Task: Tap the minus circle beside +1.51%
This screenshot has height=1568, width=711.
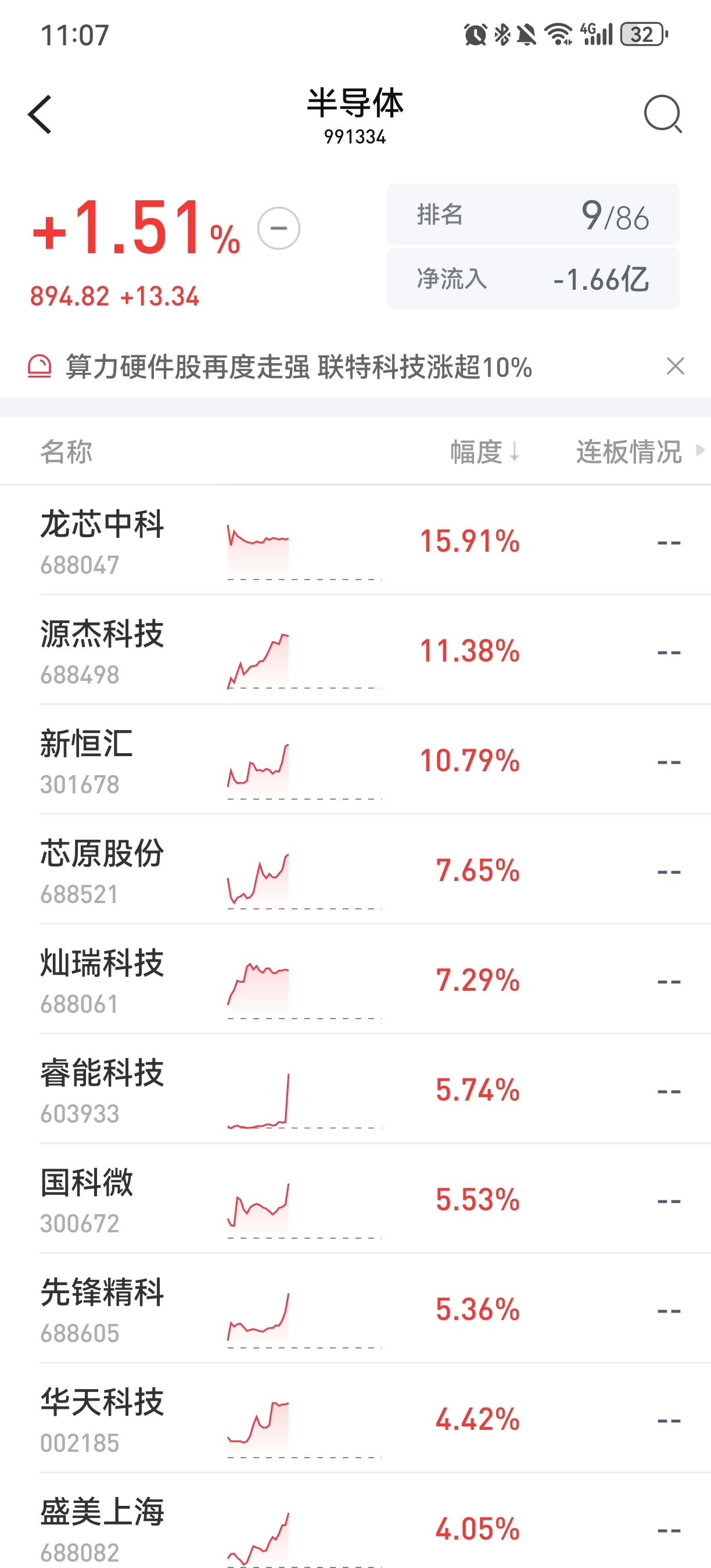Action: pos(279,228)
